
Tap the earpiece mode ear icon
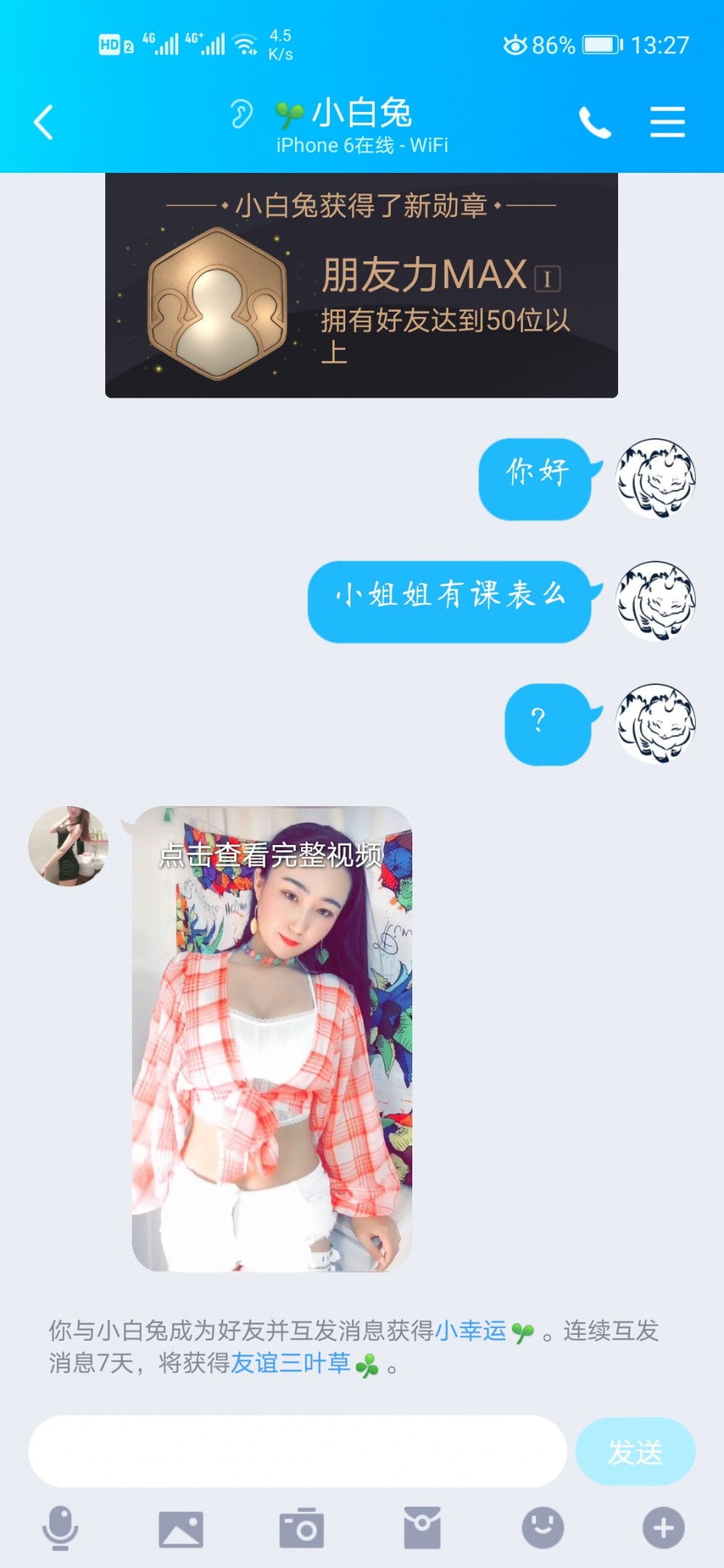click(242, 115)
